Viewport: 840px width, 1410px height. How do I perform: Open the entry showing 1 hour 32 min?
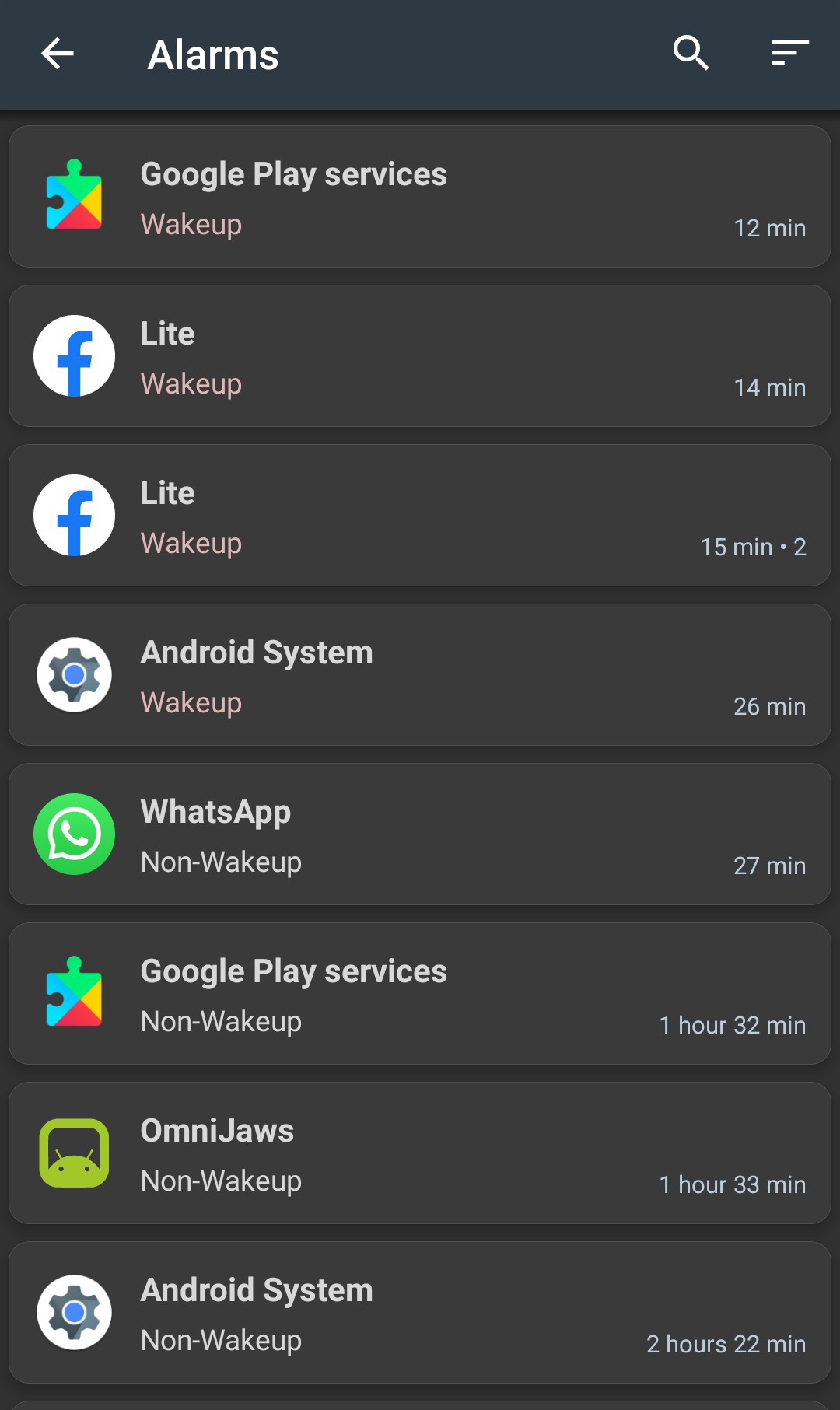[420, 993]
